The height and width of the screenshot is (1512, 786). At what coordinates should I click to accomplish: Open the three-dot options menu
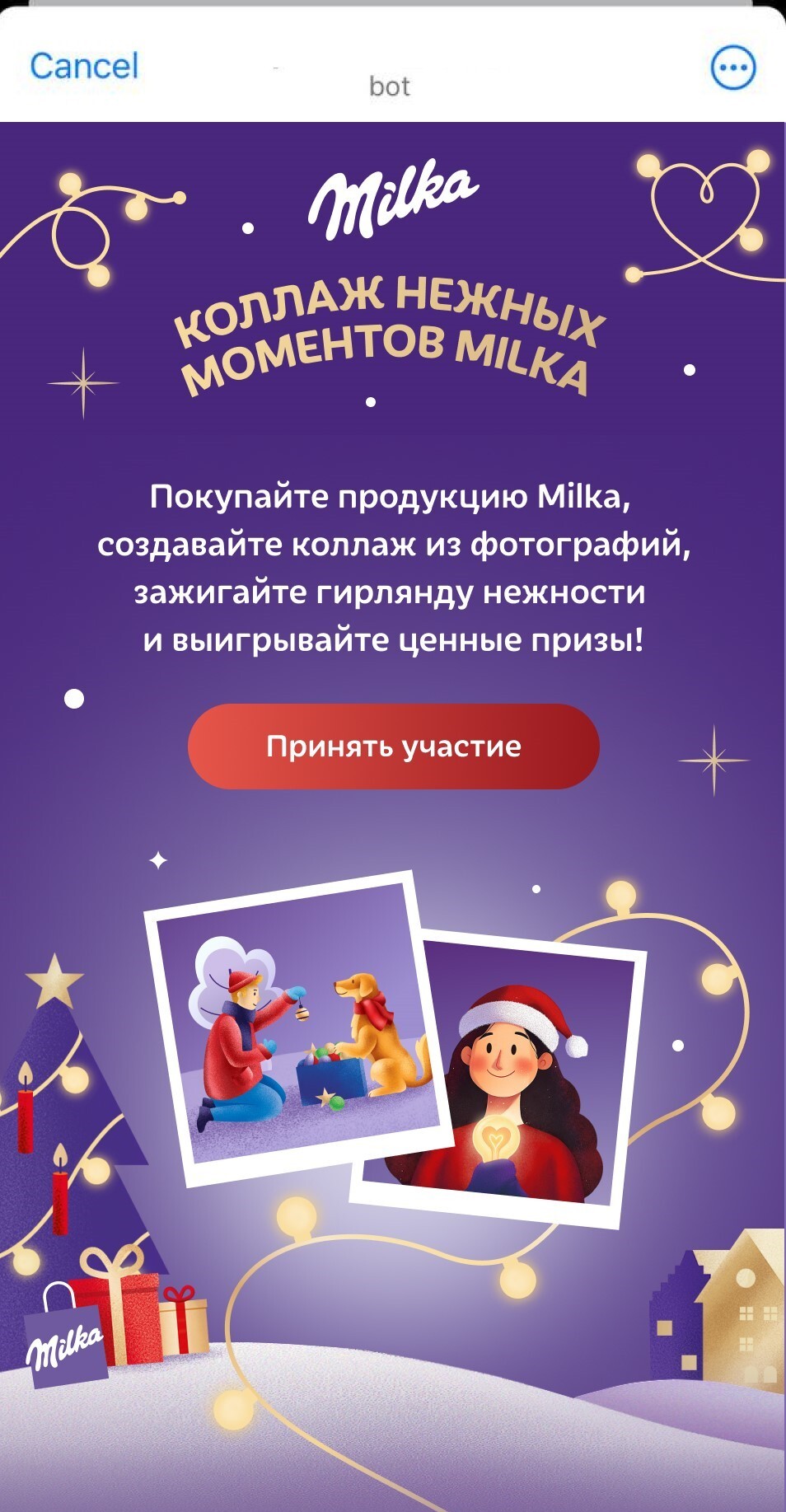(732, 68)
